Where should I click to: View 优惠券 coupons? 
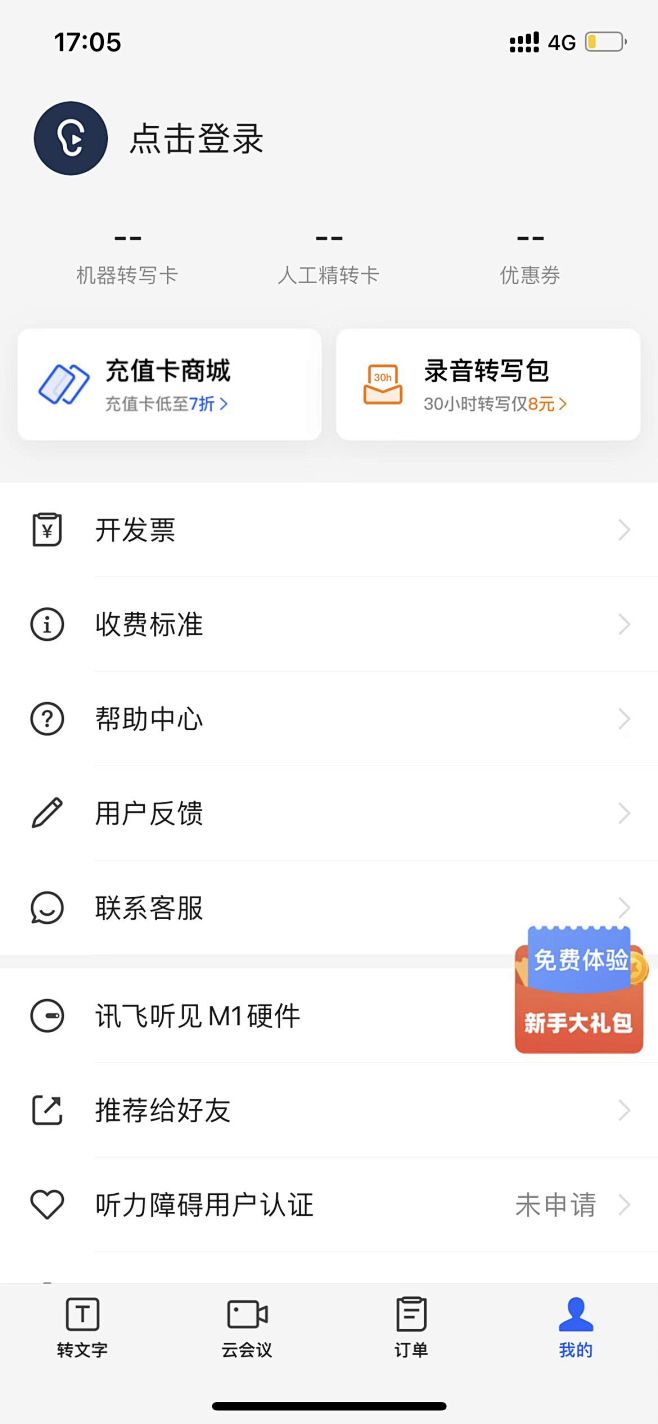click(530, 256)
